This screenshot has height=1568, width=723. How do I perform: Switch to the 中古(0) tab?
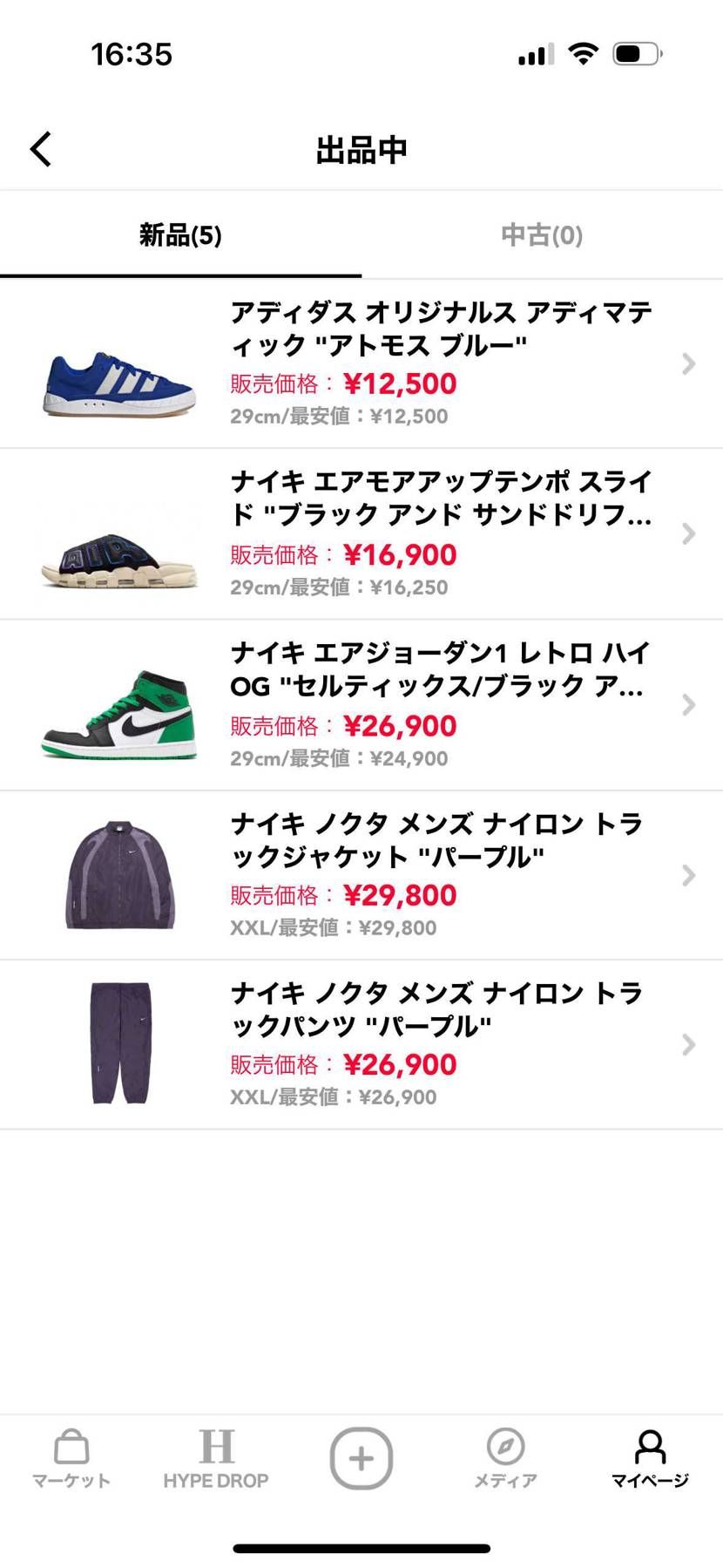tap(541, 235)
